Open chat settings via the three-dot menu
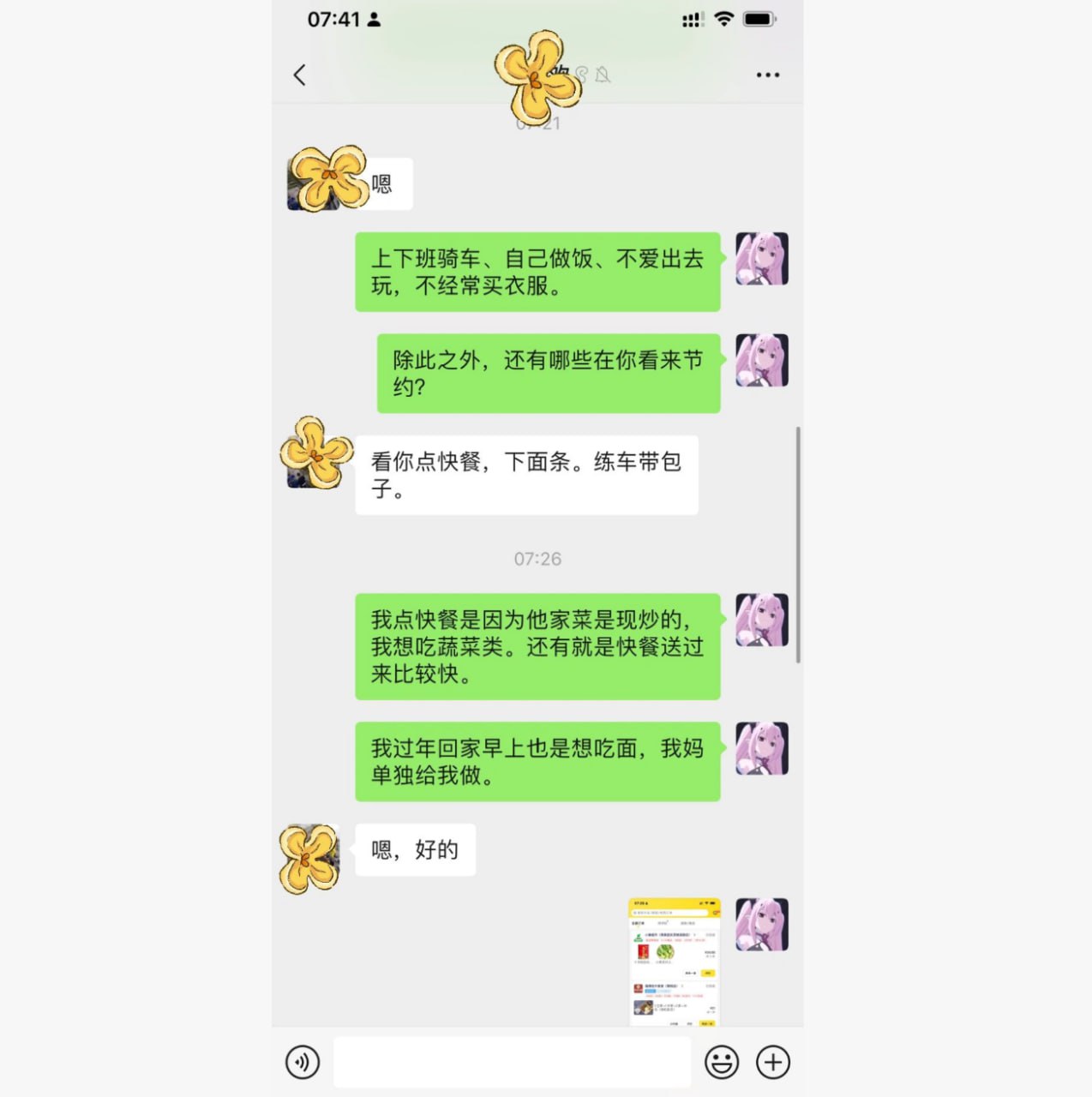 (x=767, y=75)
